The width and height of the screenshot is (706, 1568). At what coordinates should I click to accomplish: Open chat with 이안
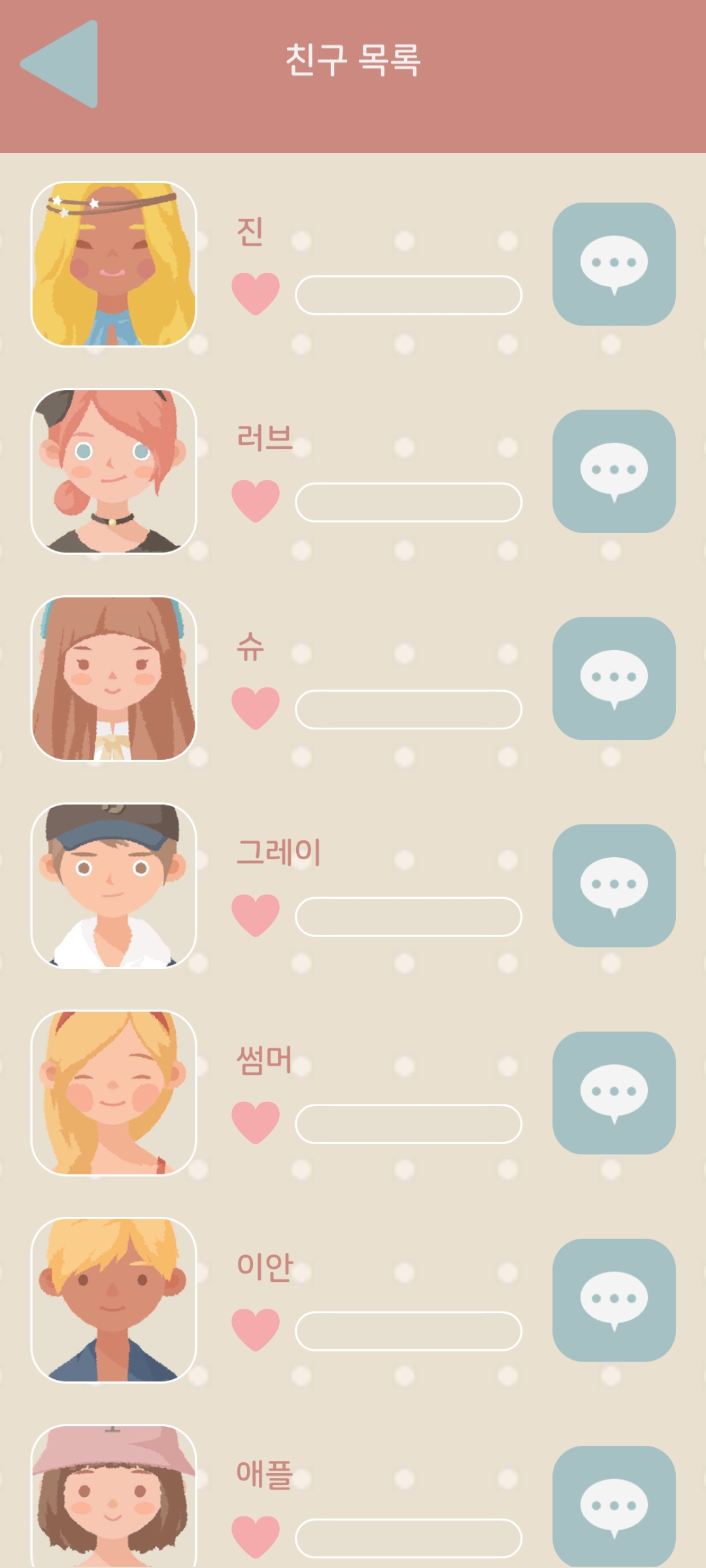[613, 1299]
